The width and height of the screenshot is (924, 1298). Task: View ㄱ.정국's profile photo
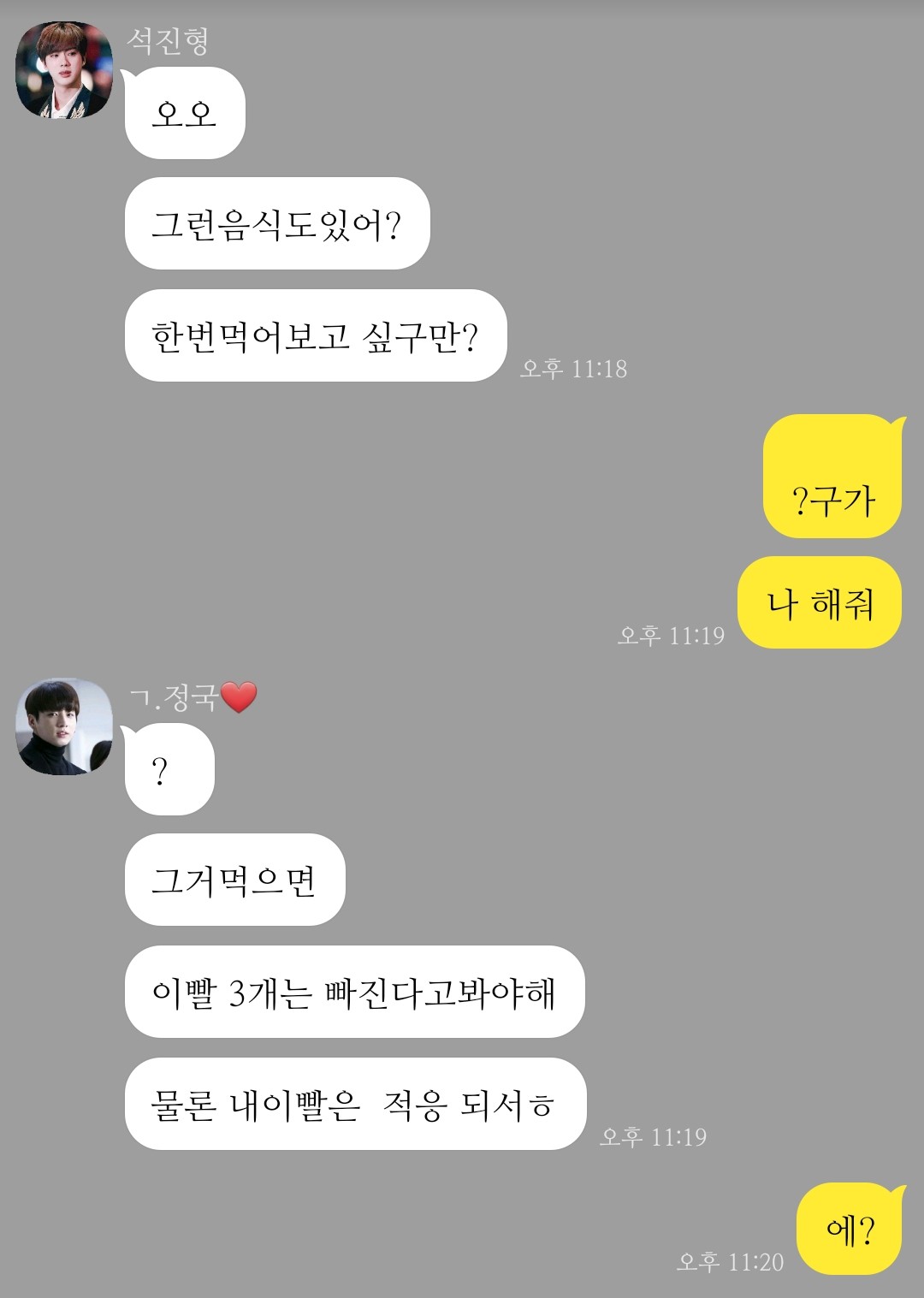[x=64, y=726]
